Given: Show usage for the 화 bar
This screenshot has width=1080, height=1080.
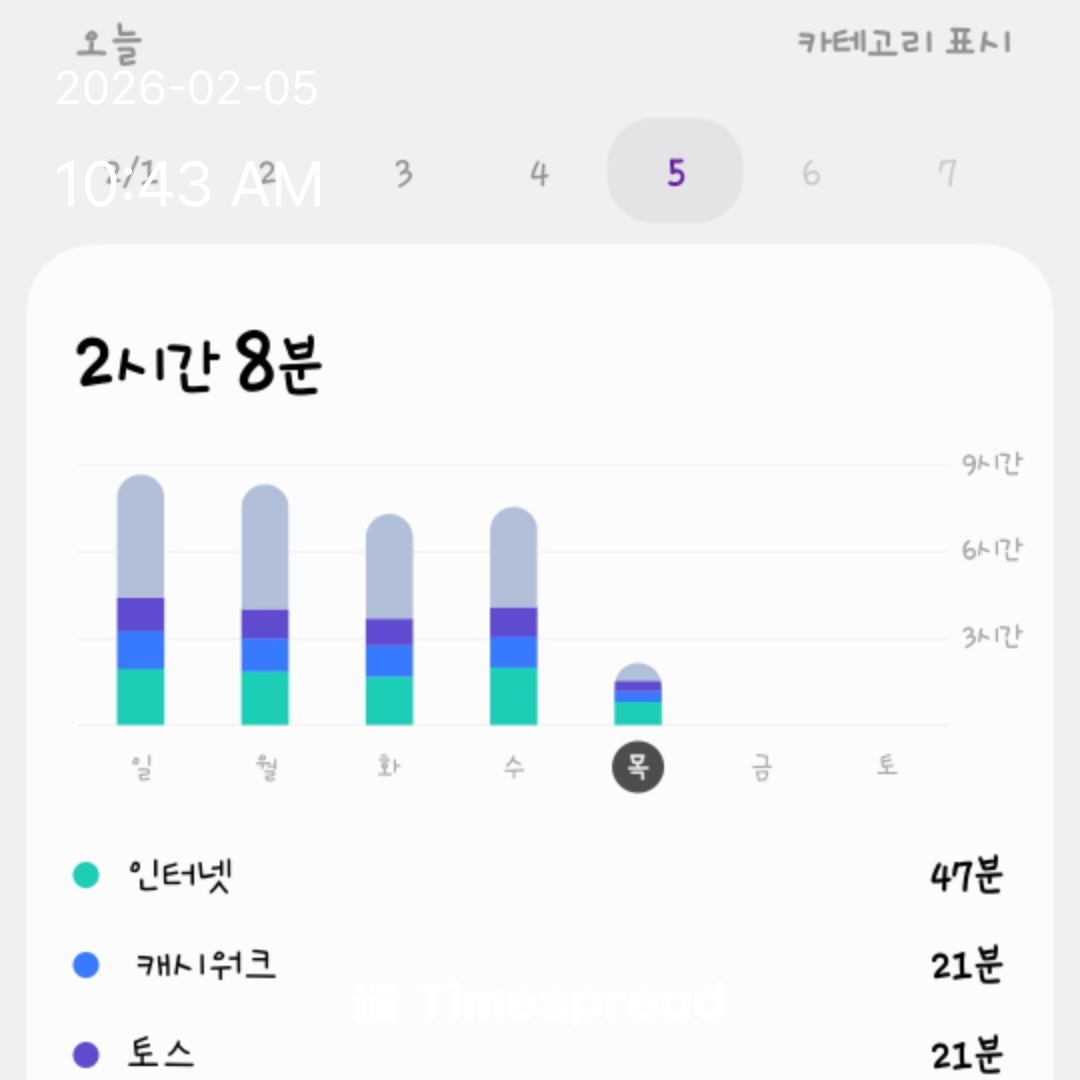Looking at the screenshot, I should [389, 620].
